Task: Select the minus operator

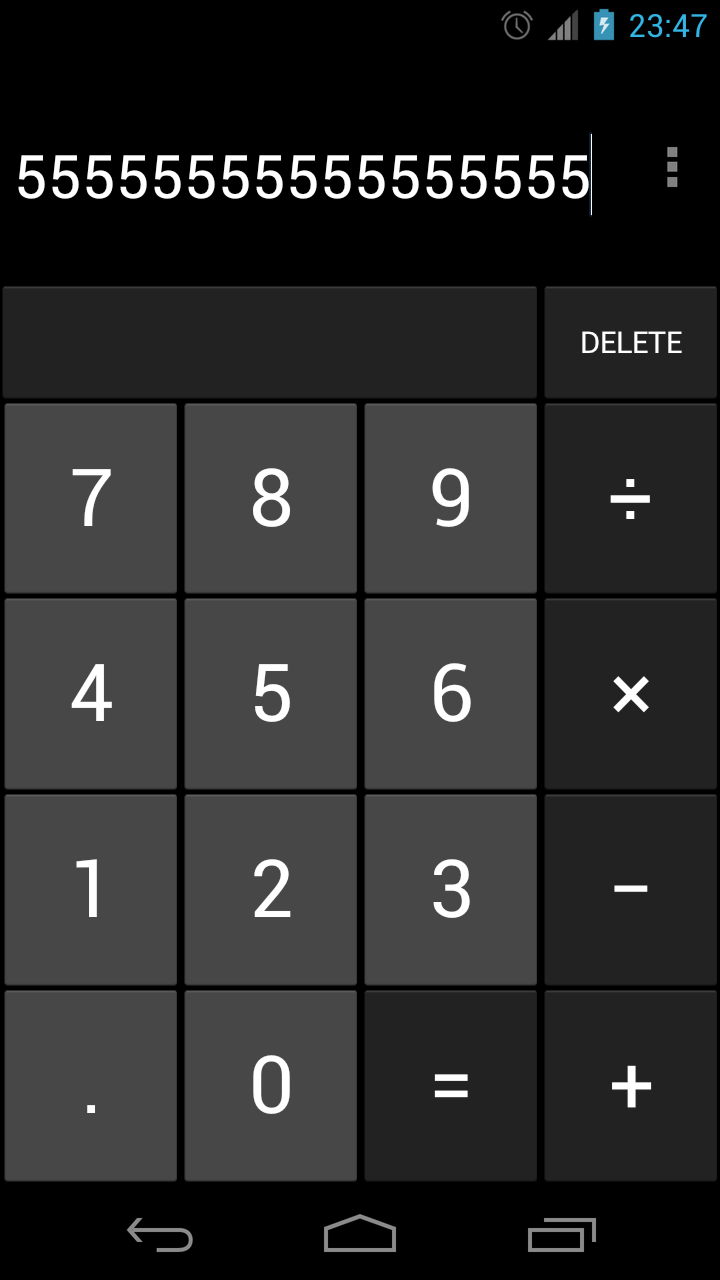Action: click(x=631, y=890)
